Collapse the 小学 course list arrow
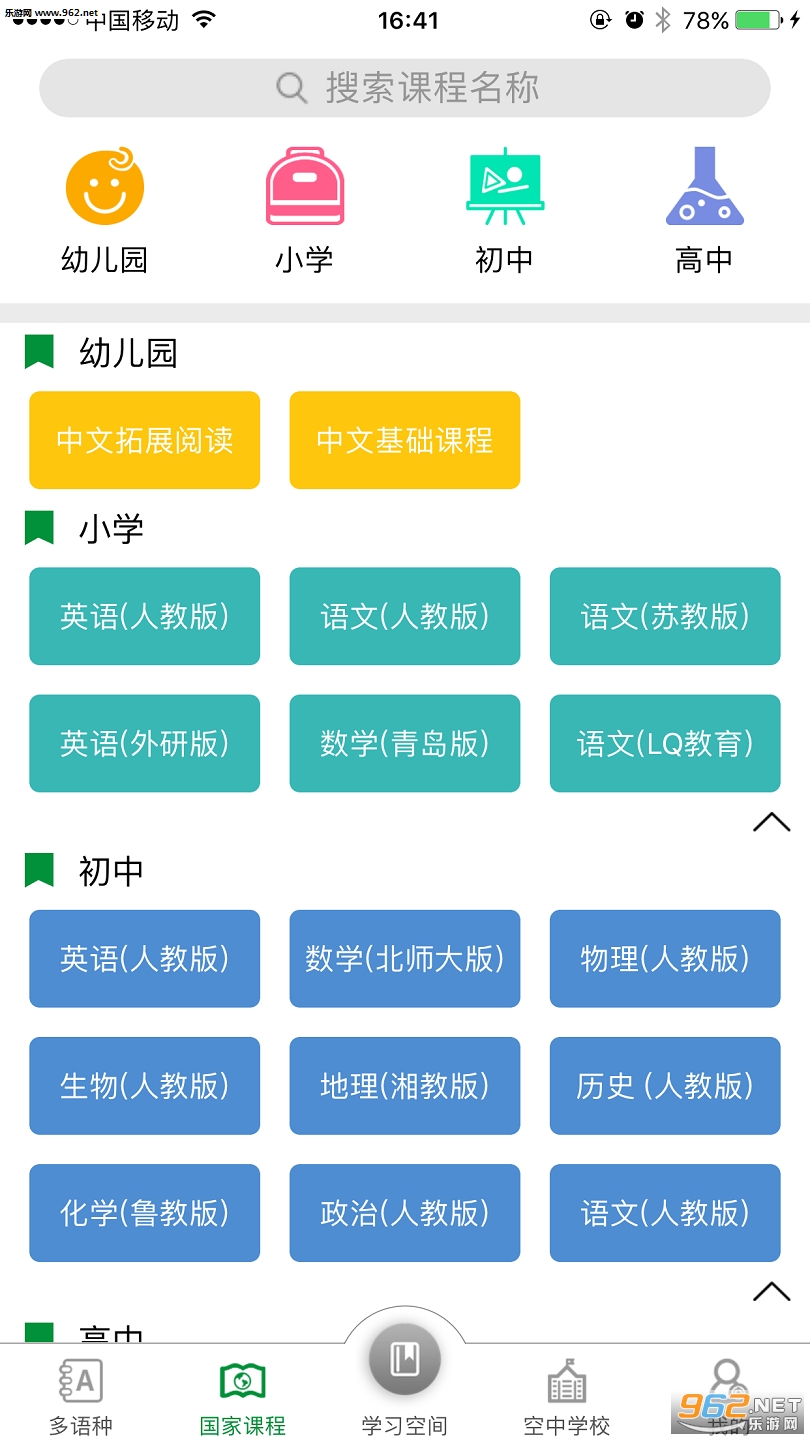This screenshot has width=810, height=1440. tap(771, 822)
